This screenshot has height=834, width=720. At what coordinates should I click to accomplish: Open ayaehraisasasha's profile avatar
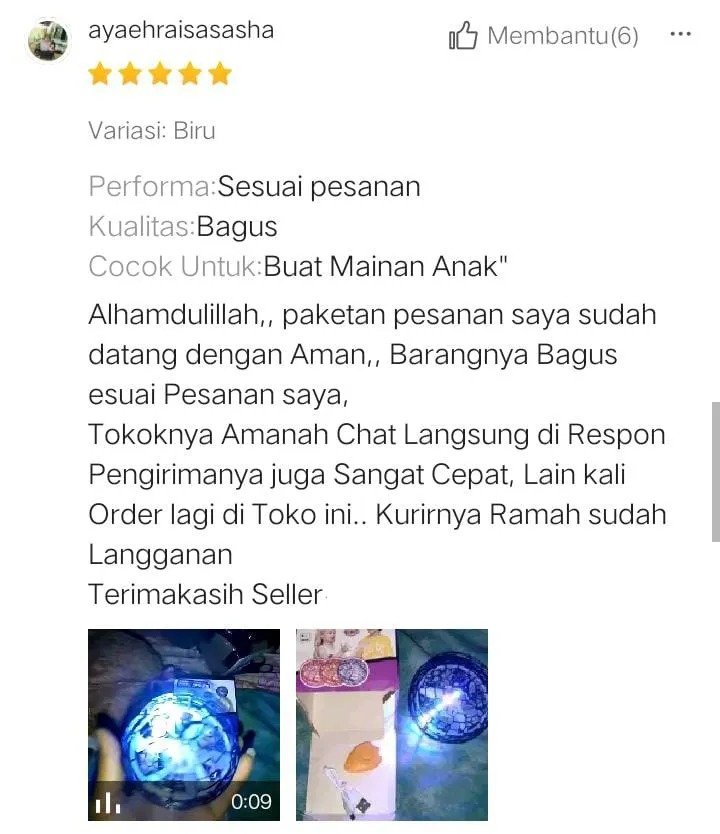48,41
